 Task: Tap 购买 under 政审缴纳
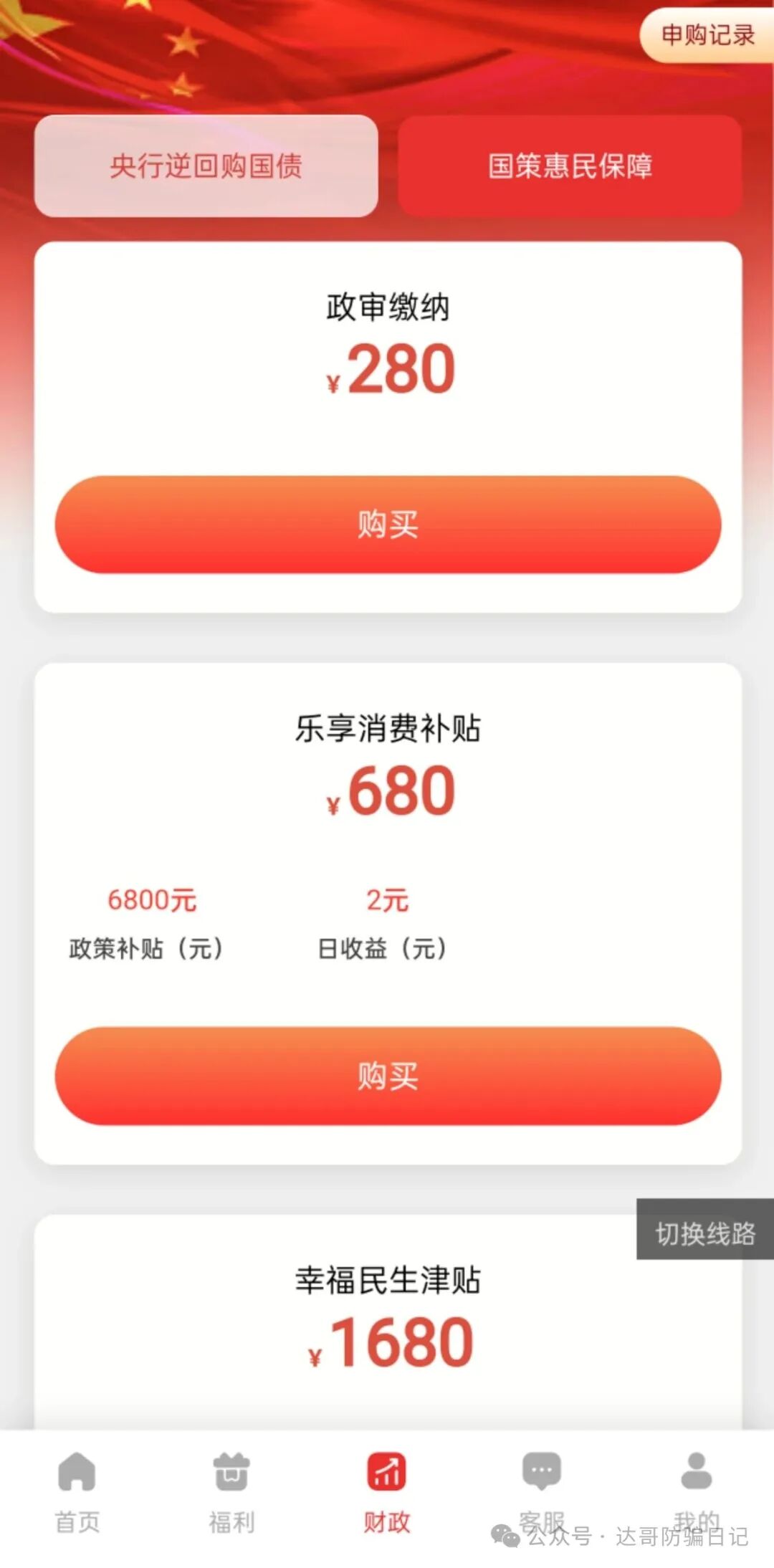(388, 525)
